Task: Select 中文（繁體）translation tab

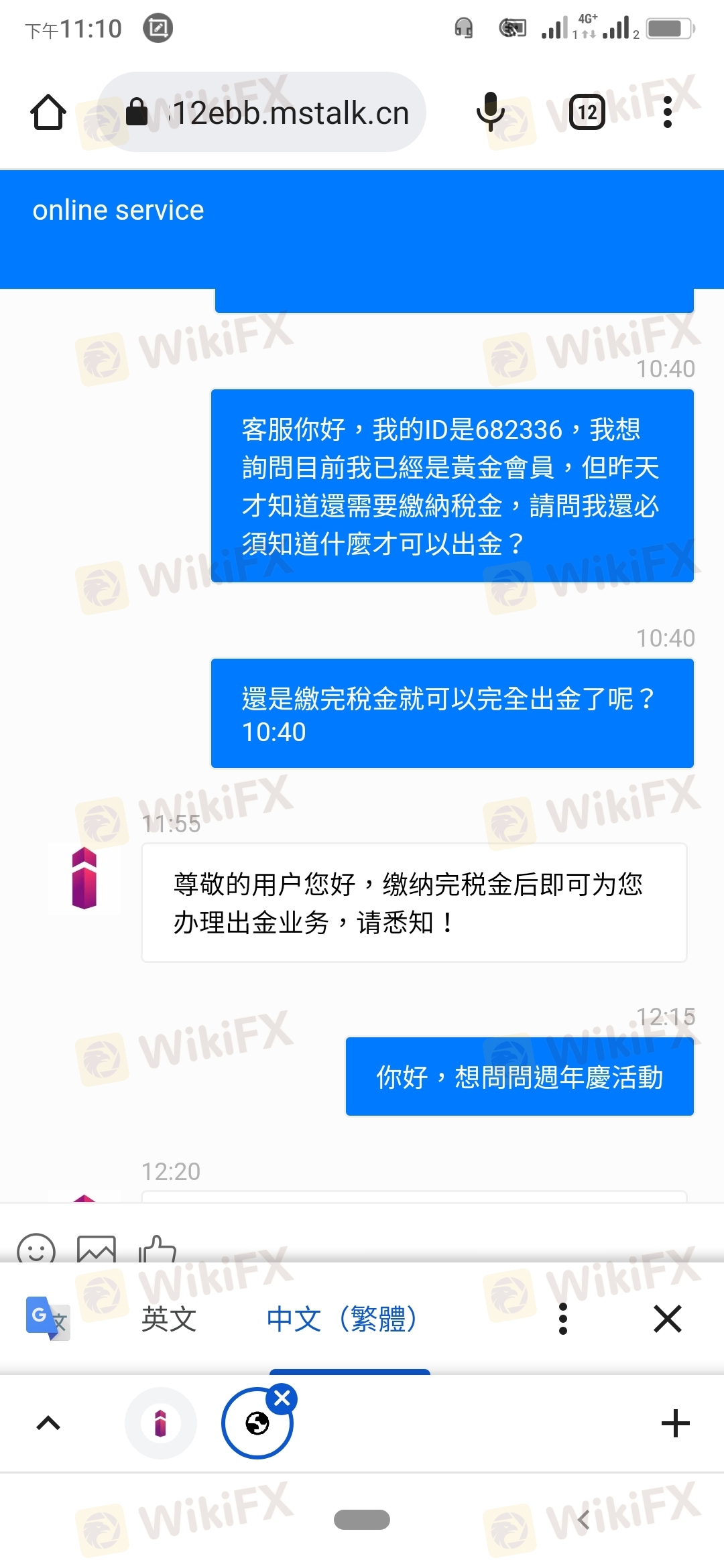Action: coord(343,1319)
